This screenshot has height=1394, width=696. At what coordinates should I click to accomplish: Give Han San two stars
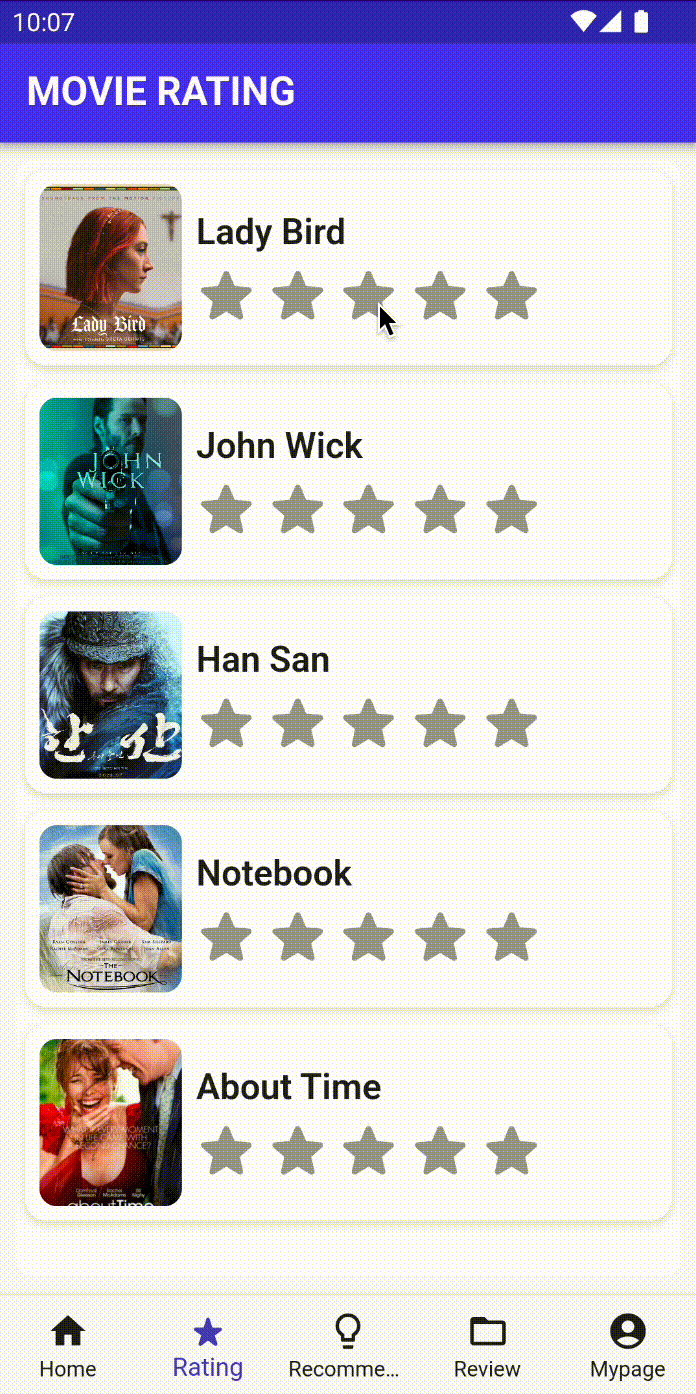pos(298,724)
